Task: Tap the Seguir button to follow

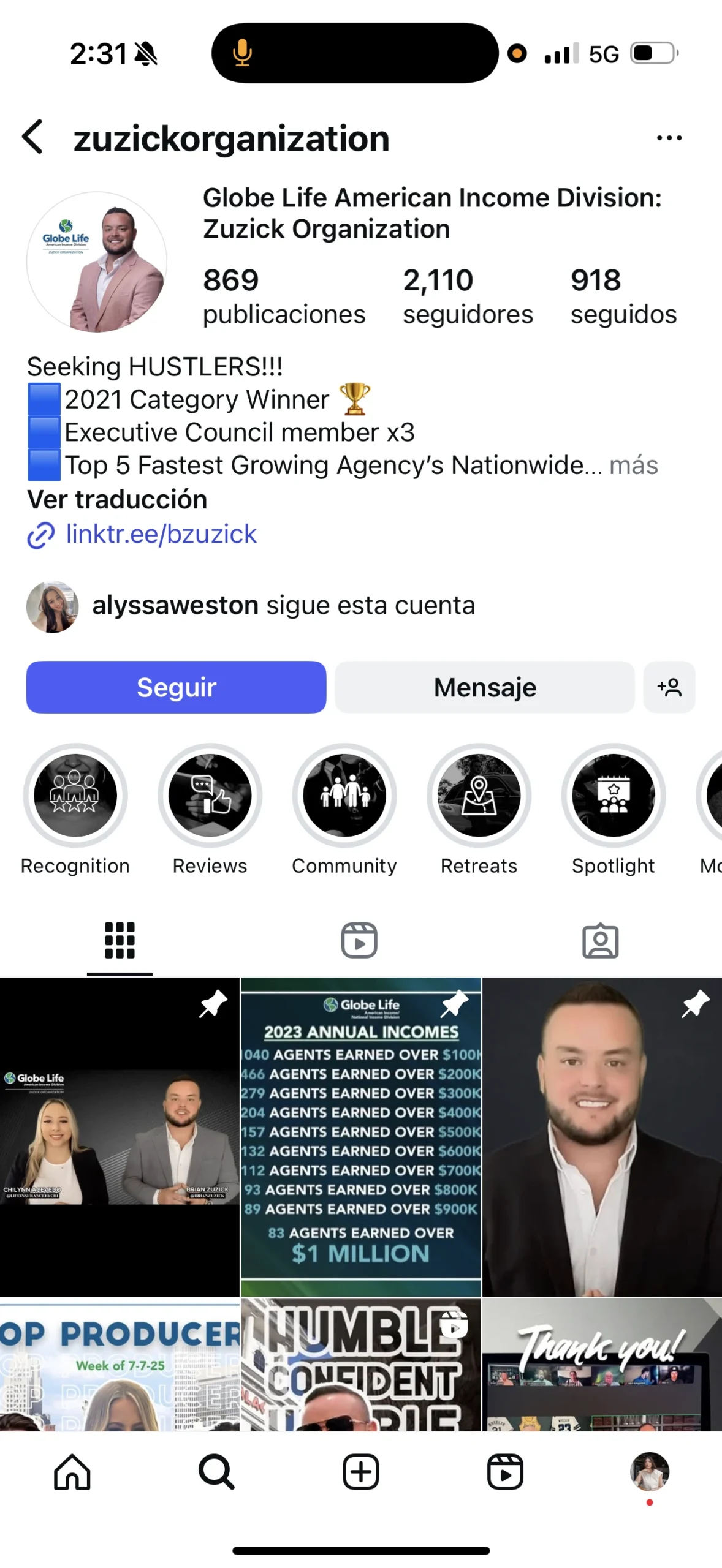Action: point(176,687)
